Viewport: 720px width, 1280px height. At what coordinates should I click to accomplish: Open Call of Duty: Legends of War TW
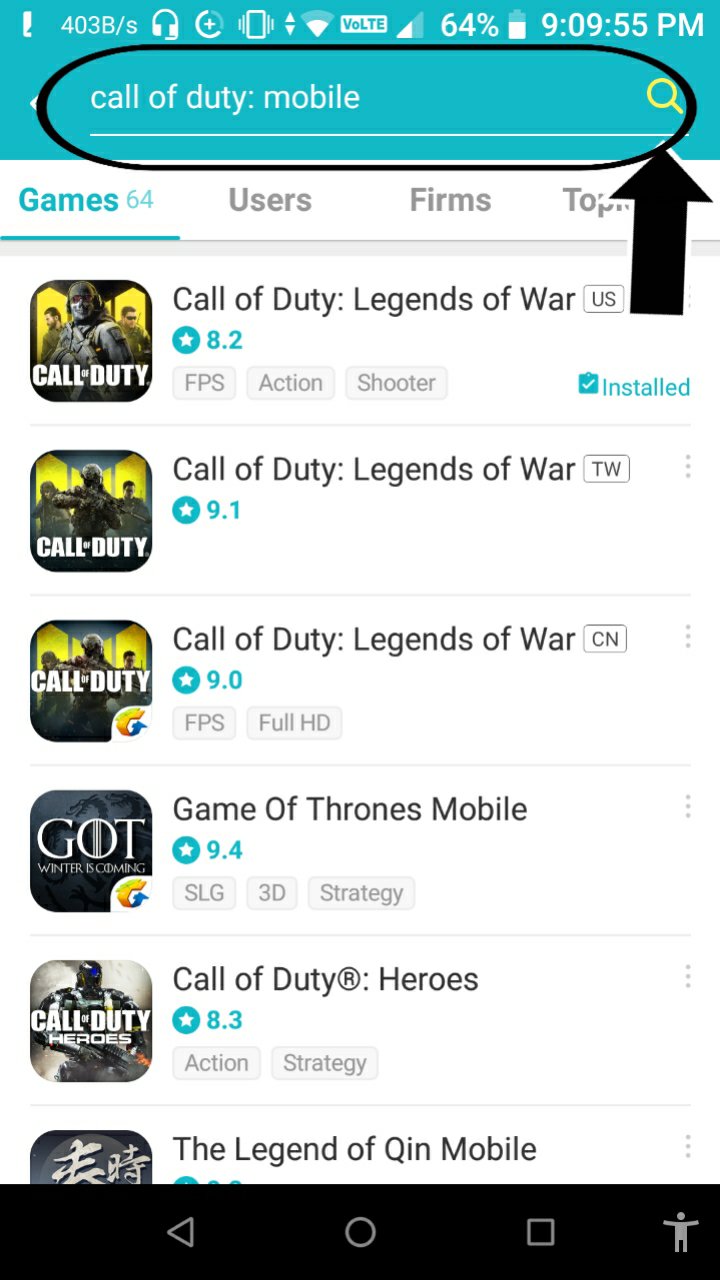click(374, 469)
